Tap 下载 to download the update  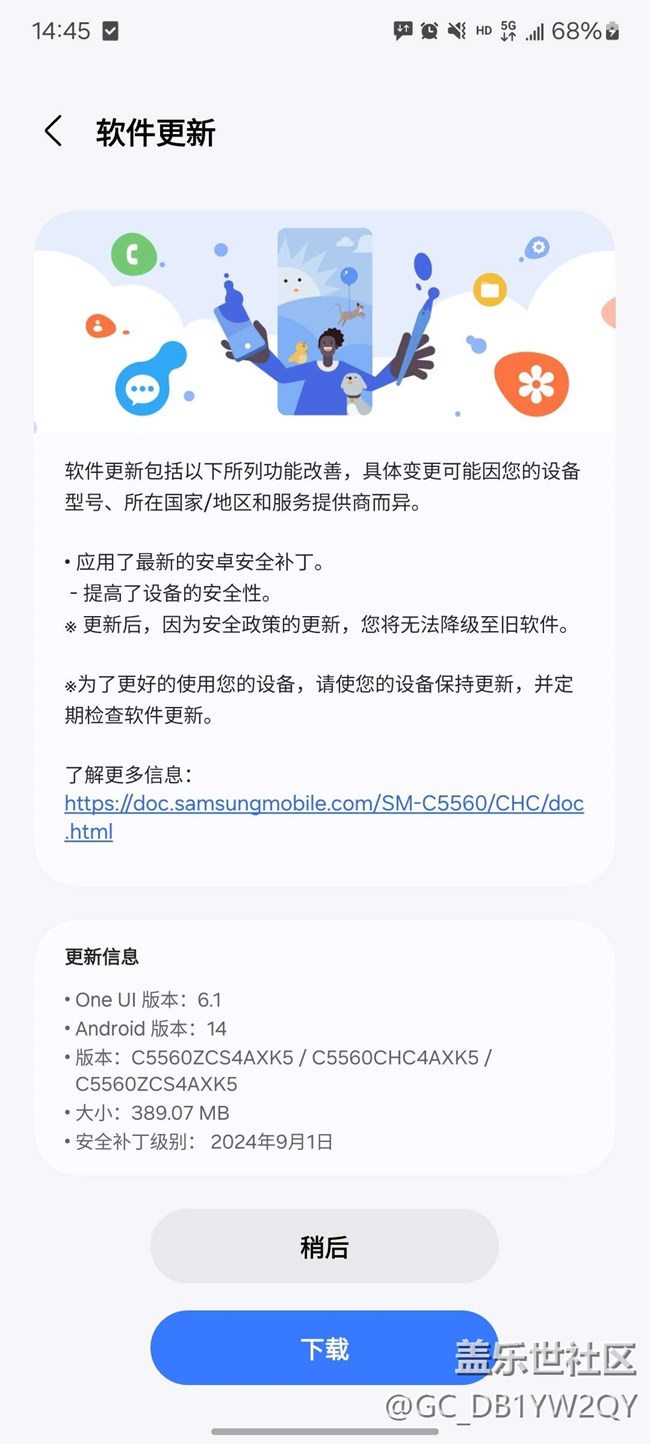point(324,1348)
